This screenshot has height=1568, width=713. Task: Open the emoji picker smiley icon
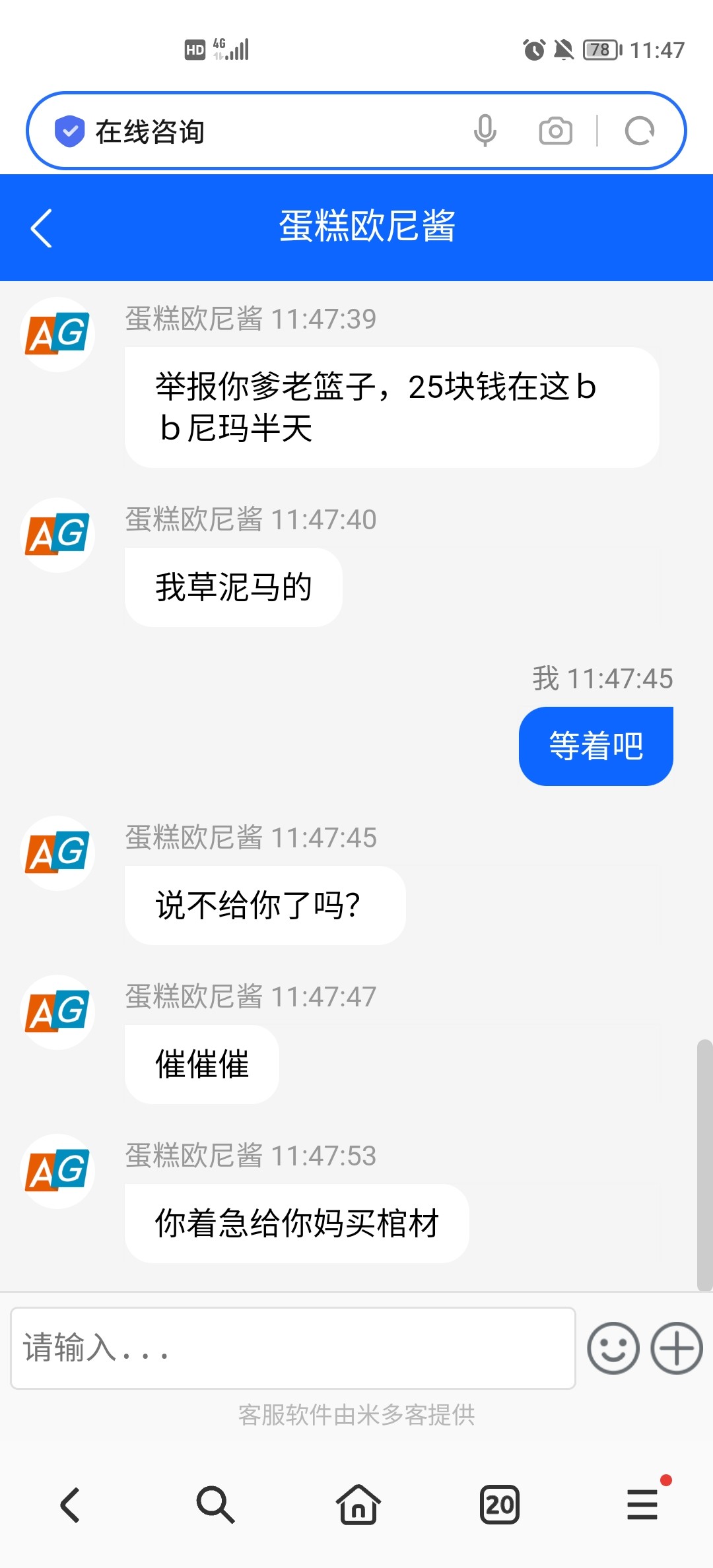click(x=613, y=1348)
